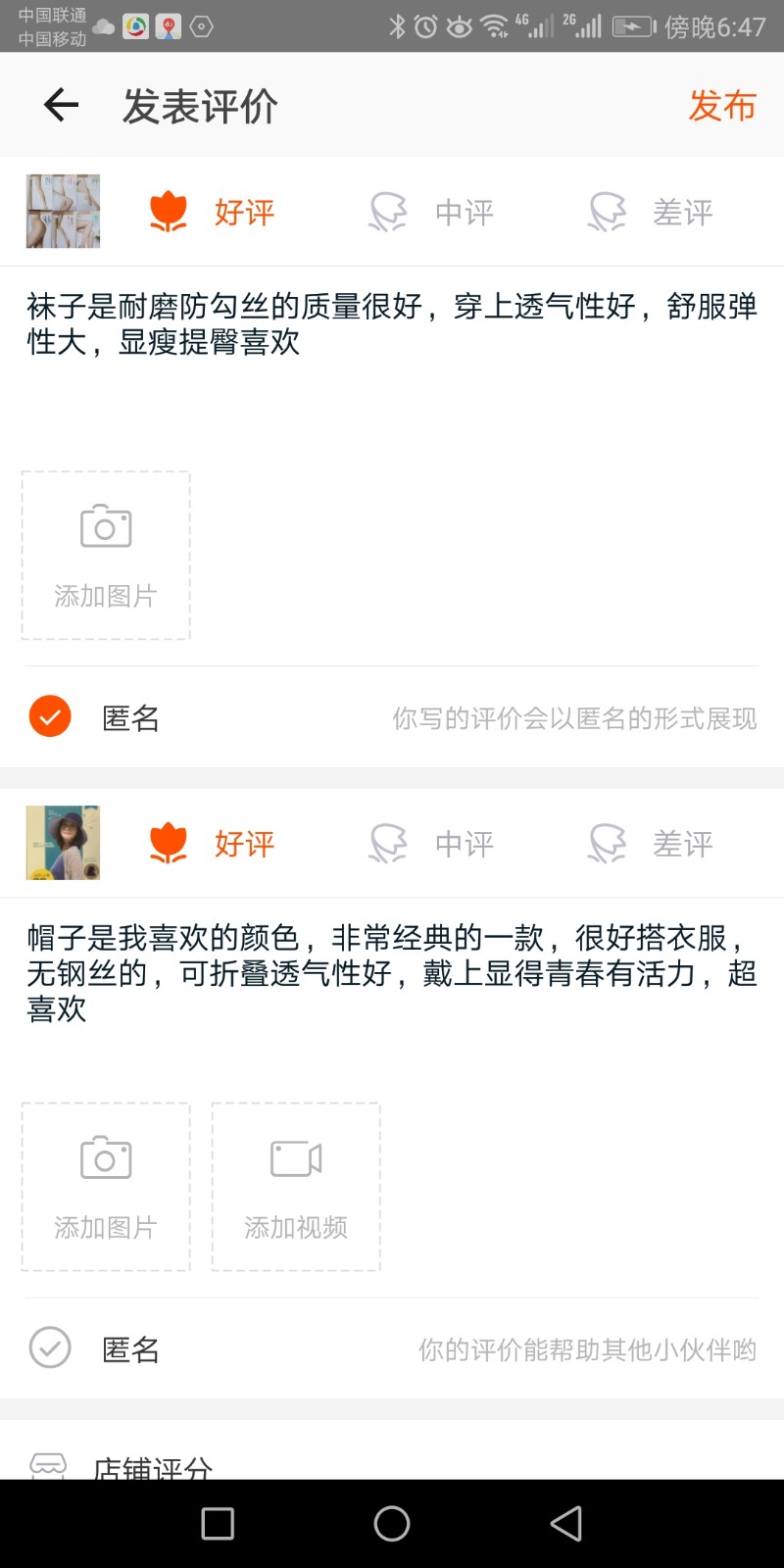Select 中评 for the socks item
The image size is (784, 1568).
(x=431, y=212)
